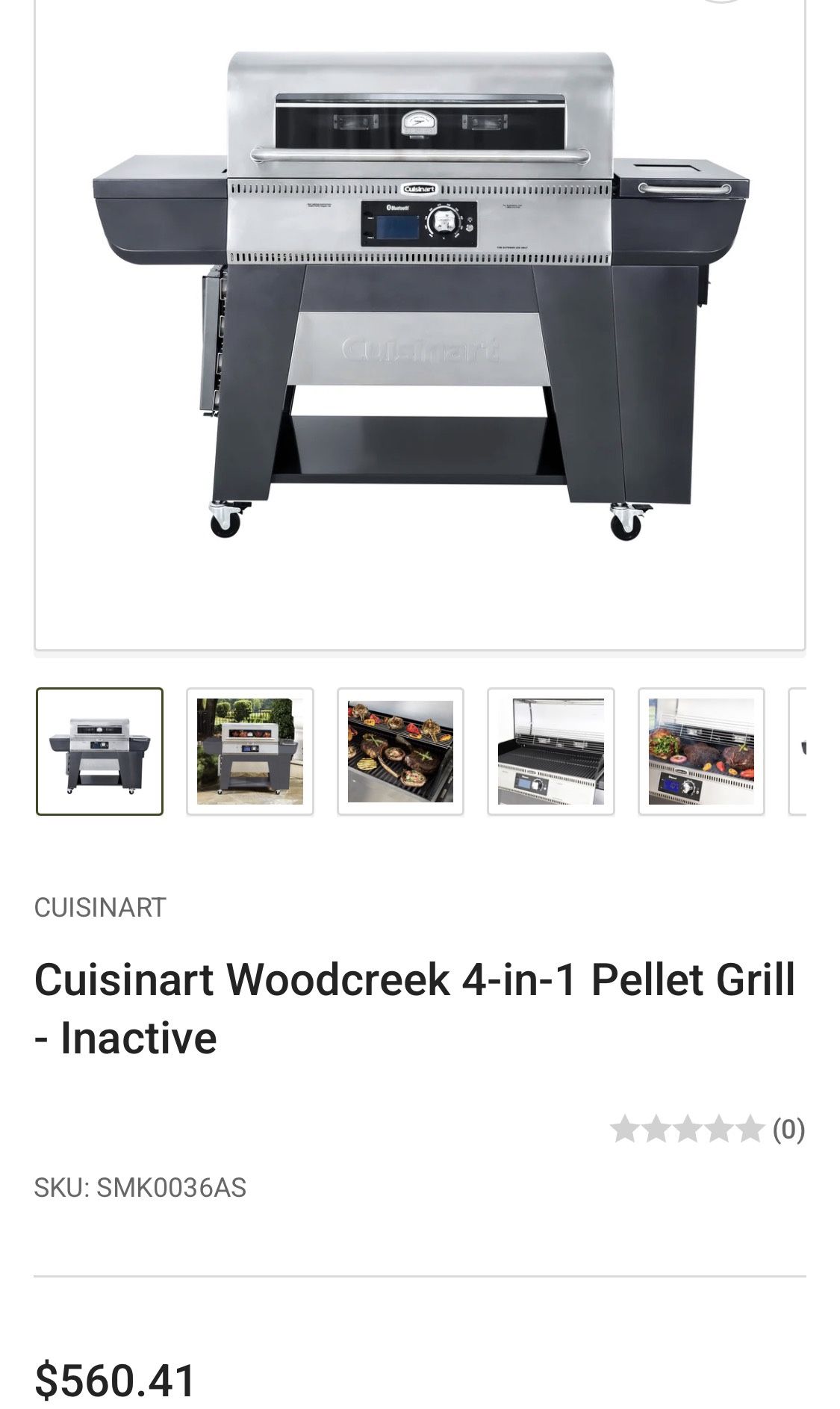
Task: Select the thumbnail of the open lid with empty grates
Action: pos(551,751)
